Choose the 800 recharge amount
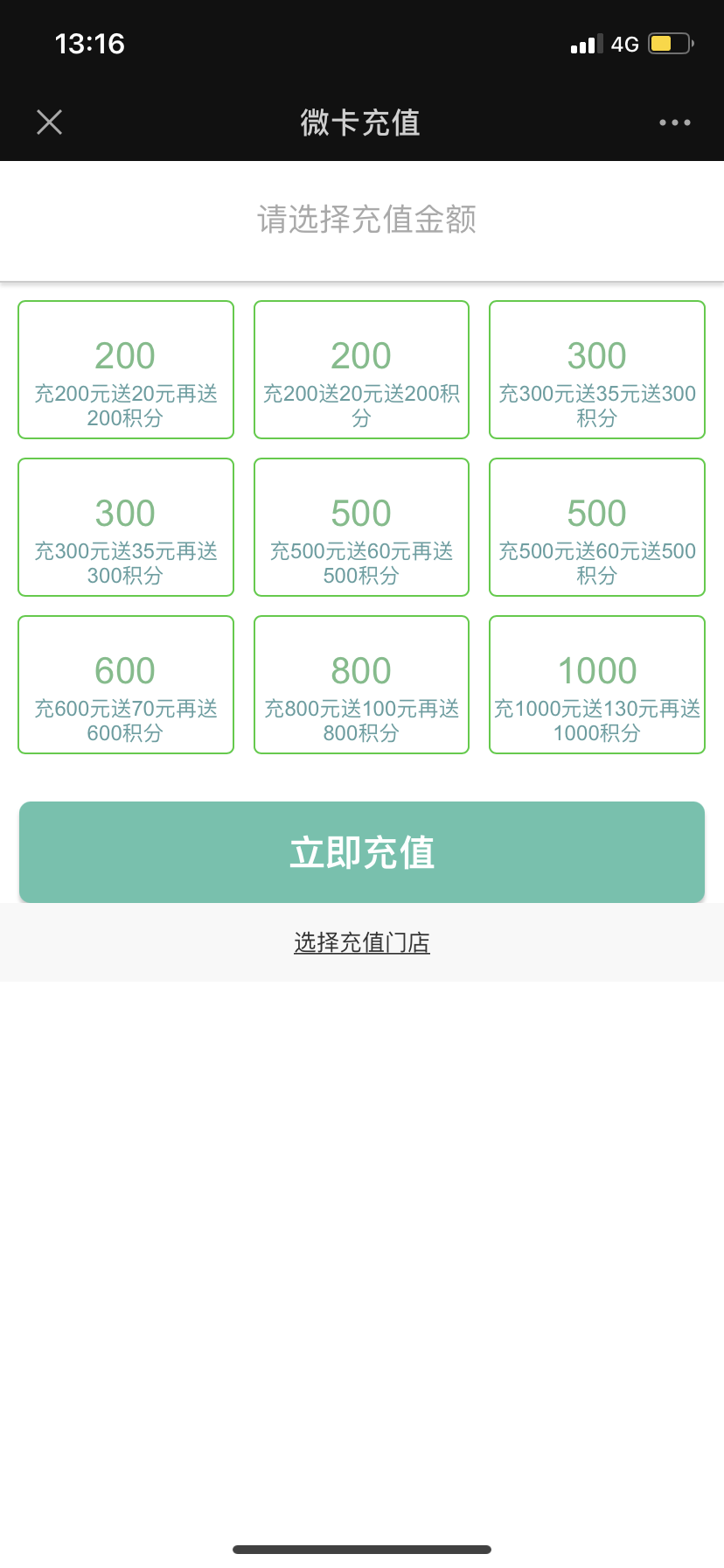The image size is (724, 1568). click(x=361, y=685)
